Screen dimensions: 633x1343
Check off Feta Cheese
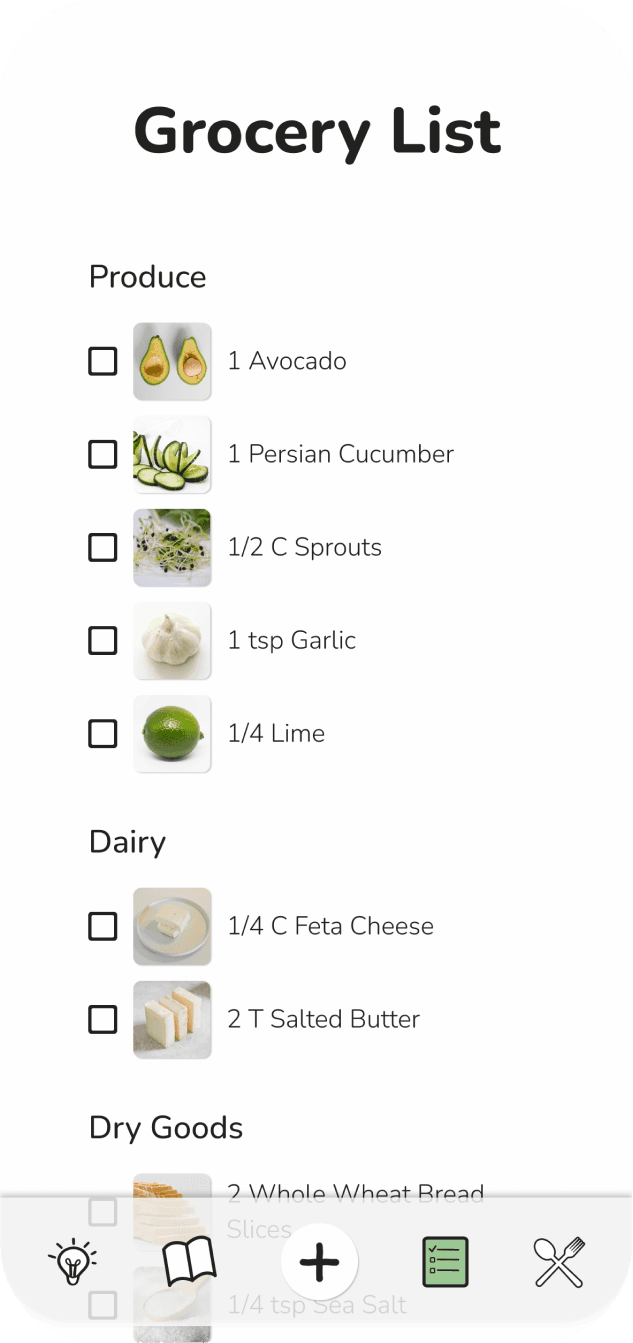pos(103,926)
